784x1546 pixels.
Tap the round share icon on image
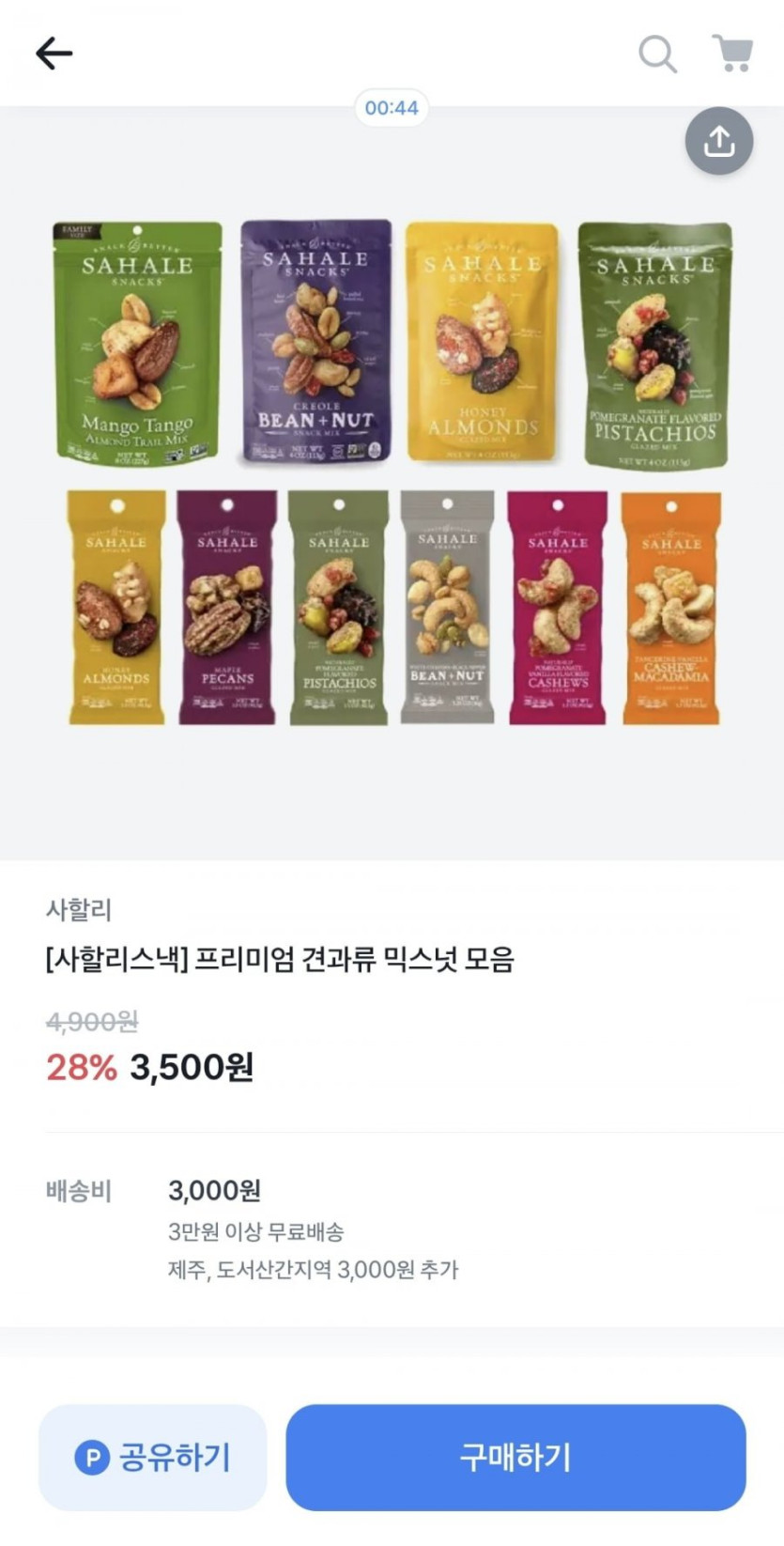coord(719,142)
